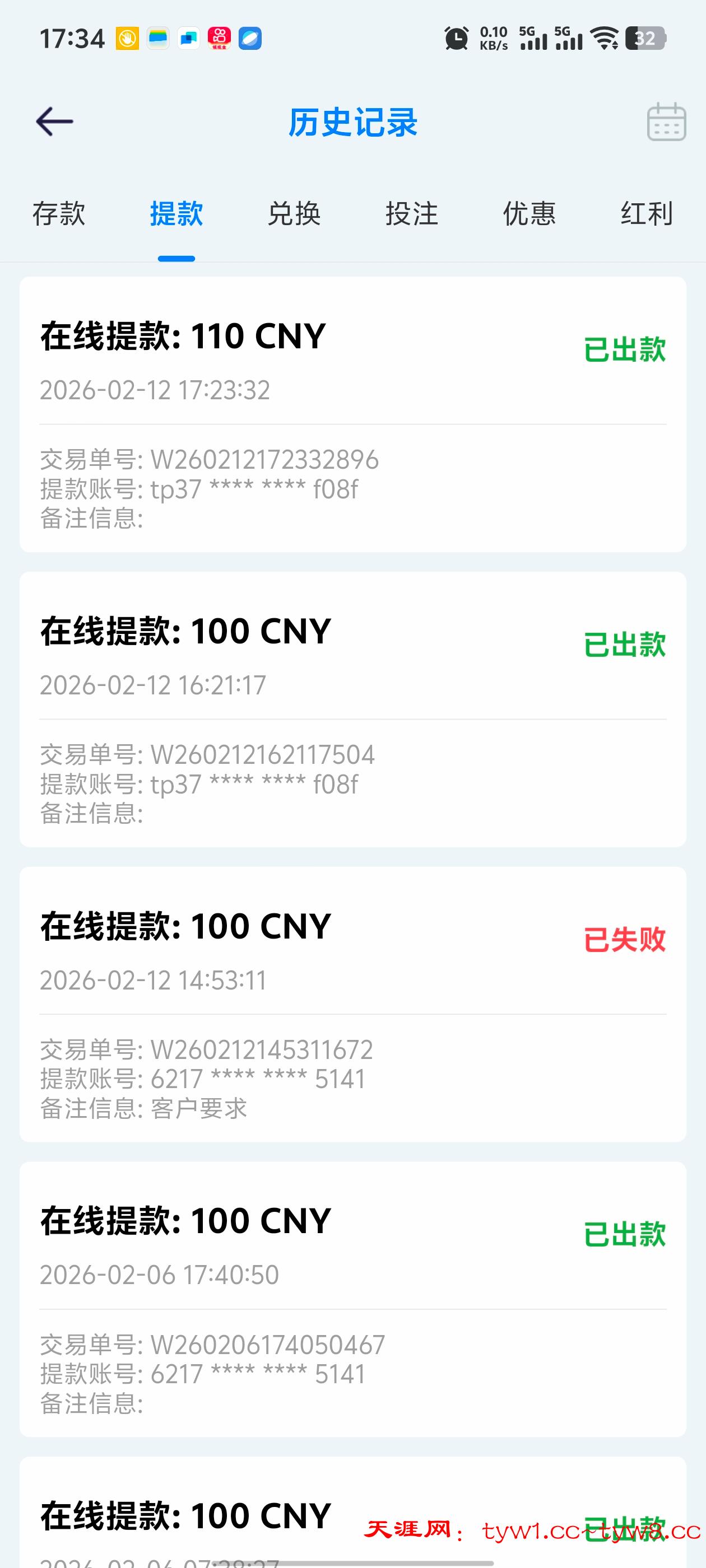Switch to the 存款 tab

pos(58,214)
